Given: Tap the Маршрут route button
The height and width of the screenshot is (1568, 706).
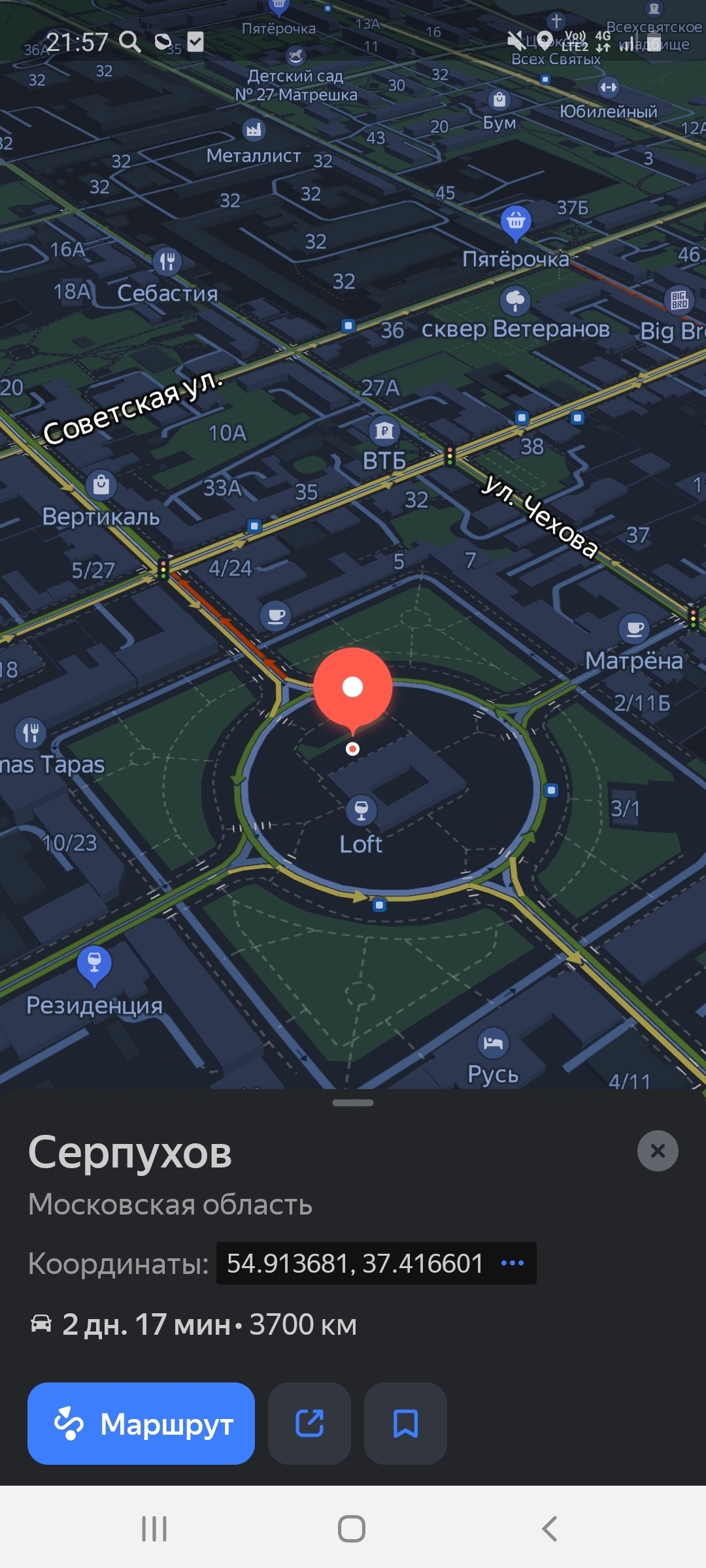Looking at the screenshot, I should (x=141, y=1424).
